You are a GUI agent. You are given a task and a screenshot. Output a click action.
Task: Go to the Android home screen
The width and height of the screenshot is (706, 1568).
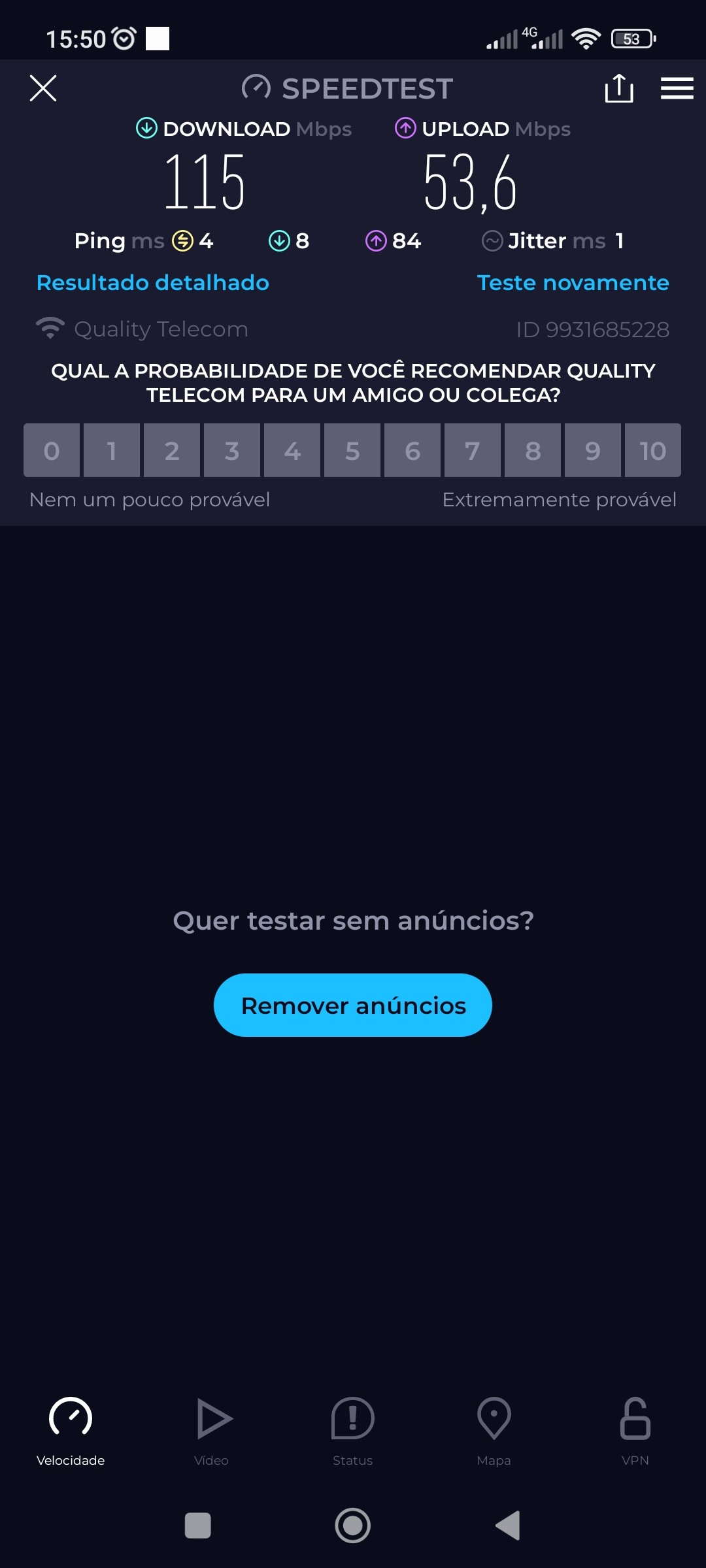tap(353, 1526)
